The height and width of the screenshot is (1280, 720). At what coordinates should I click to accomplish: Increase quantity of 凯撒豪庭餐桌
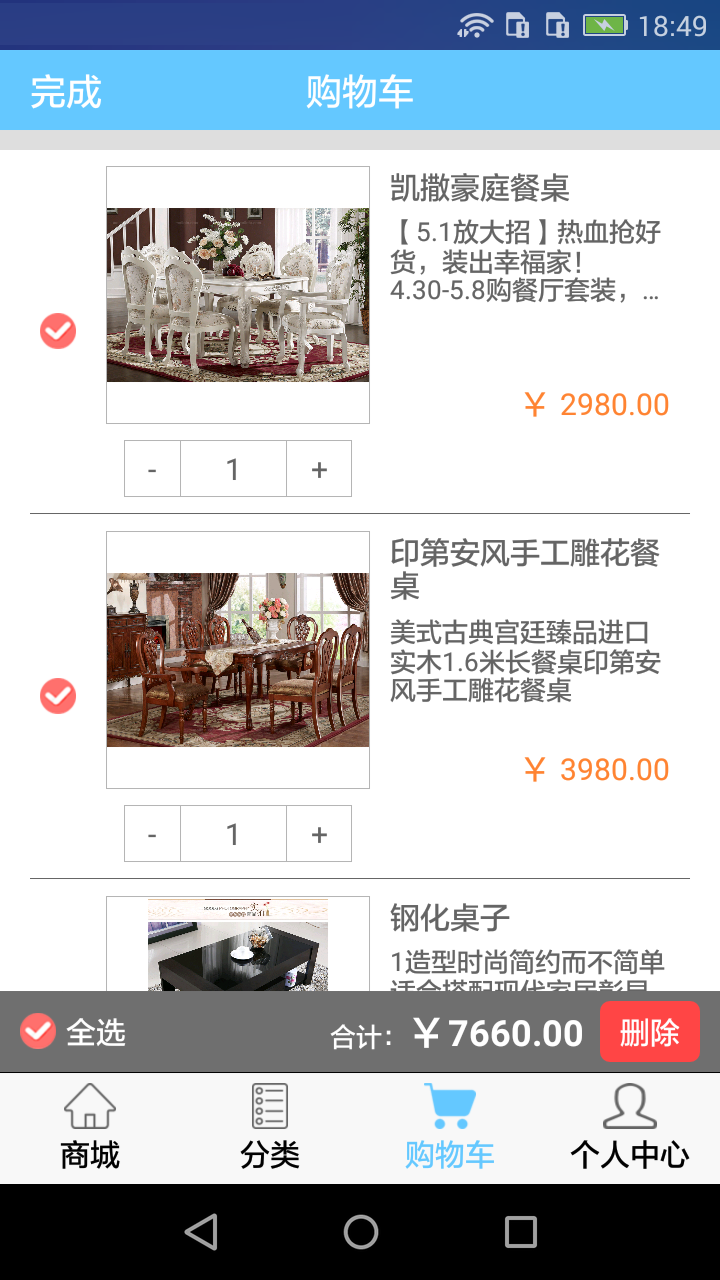tap(319, 469)
